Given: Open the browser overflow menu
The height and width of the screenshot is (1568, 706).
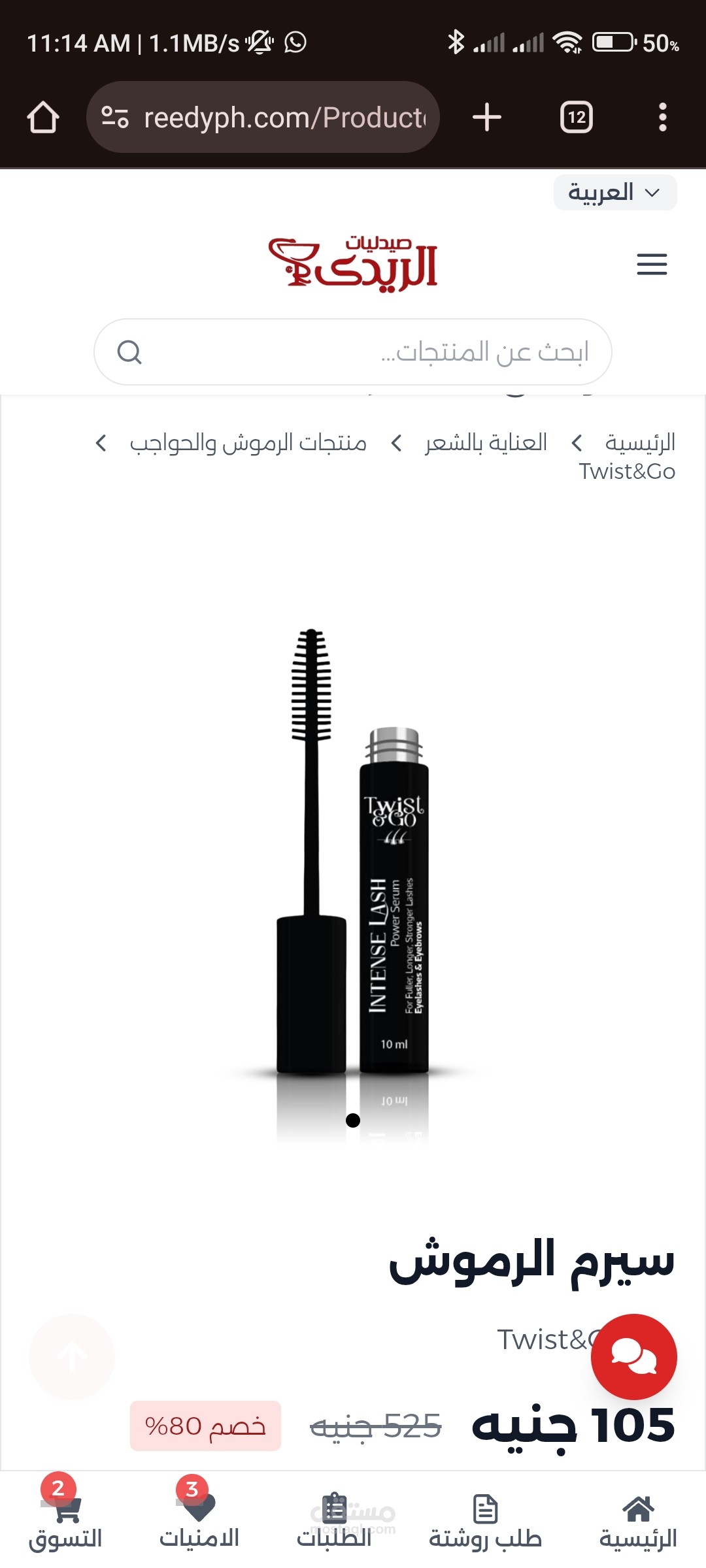Looking at the screenshot, I should coord(663,118).
